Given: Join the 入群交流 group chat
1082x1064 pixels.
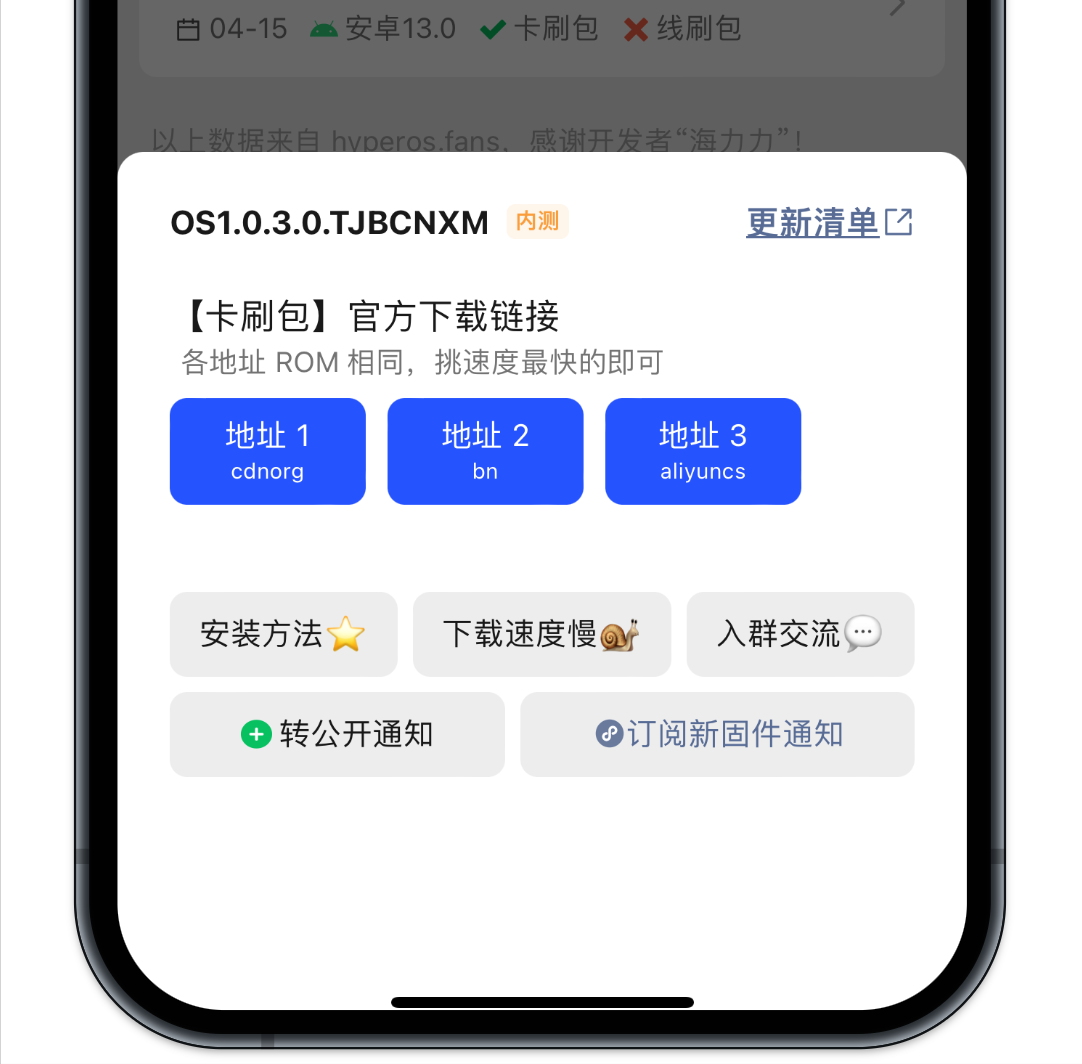Looking at the screenshot, I should click(x=800, y=634).
